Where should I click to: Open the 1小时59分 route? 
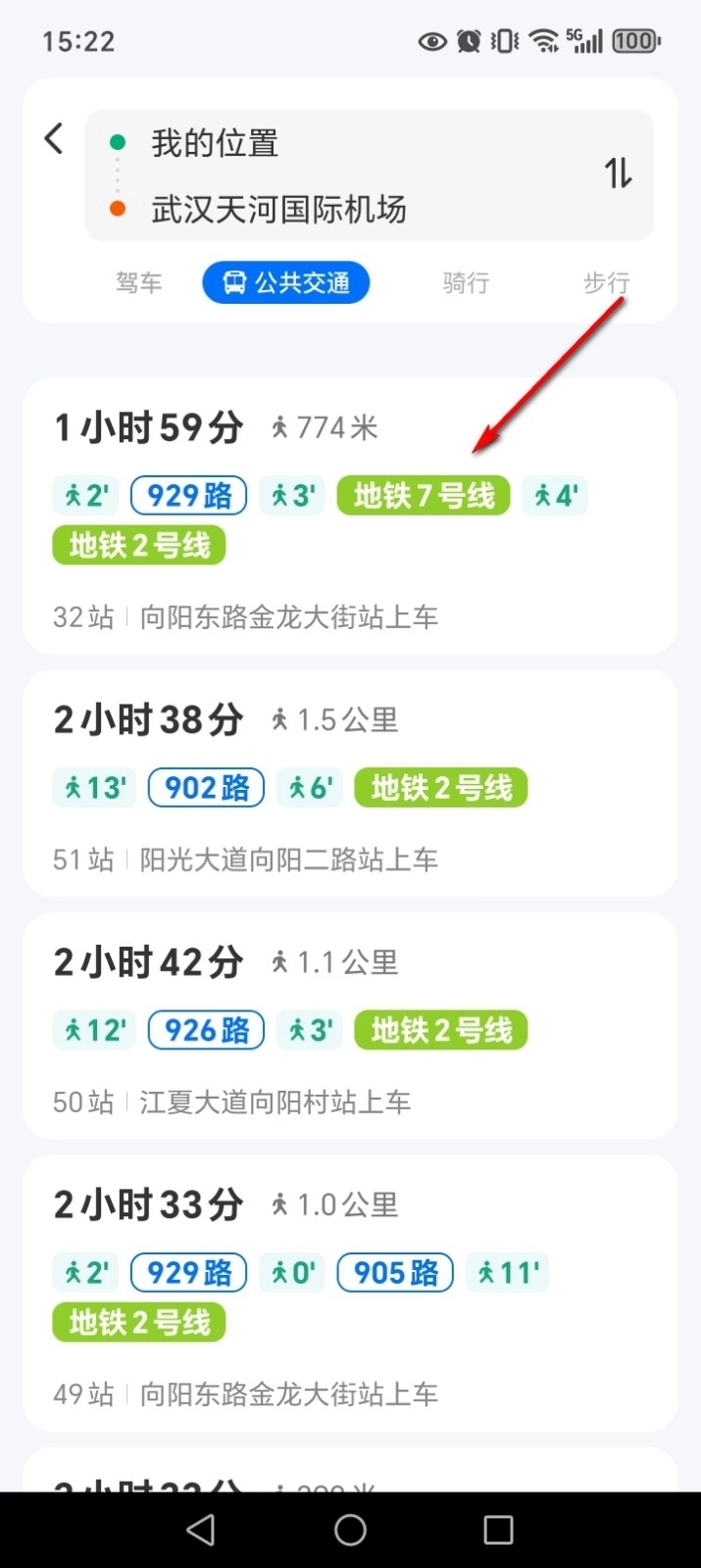click(350, 516)
